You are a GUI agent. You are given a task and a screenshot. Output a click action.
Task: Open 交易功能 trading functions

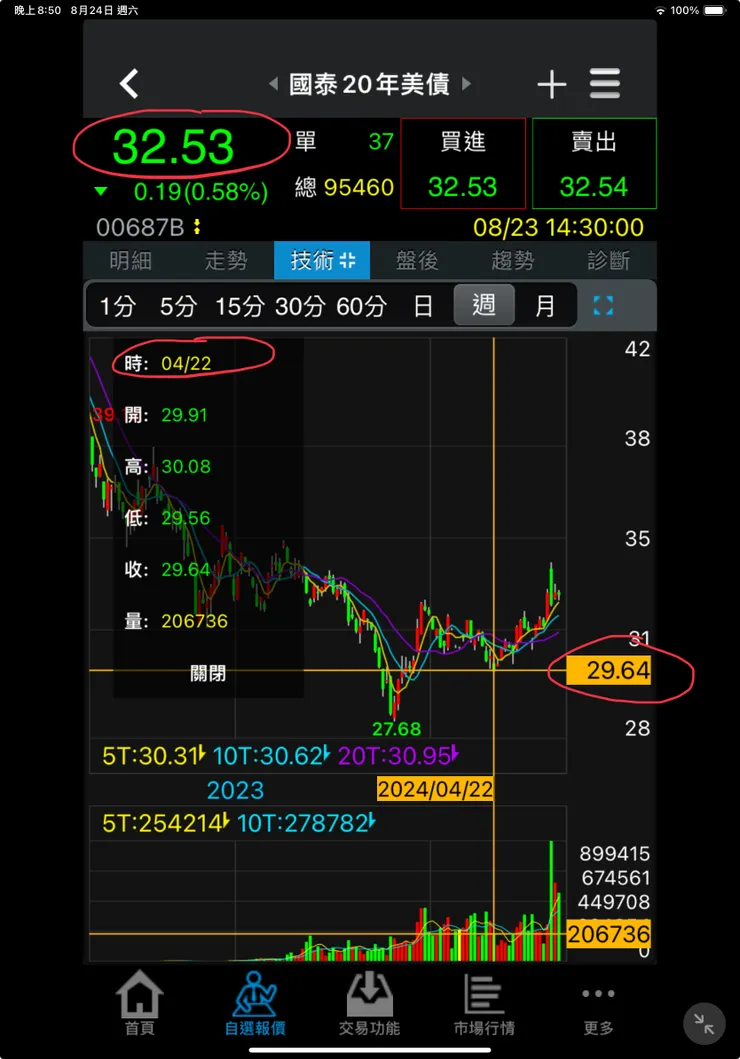(x=369, y=1004)
